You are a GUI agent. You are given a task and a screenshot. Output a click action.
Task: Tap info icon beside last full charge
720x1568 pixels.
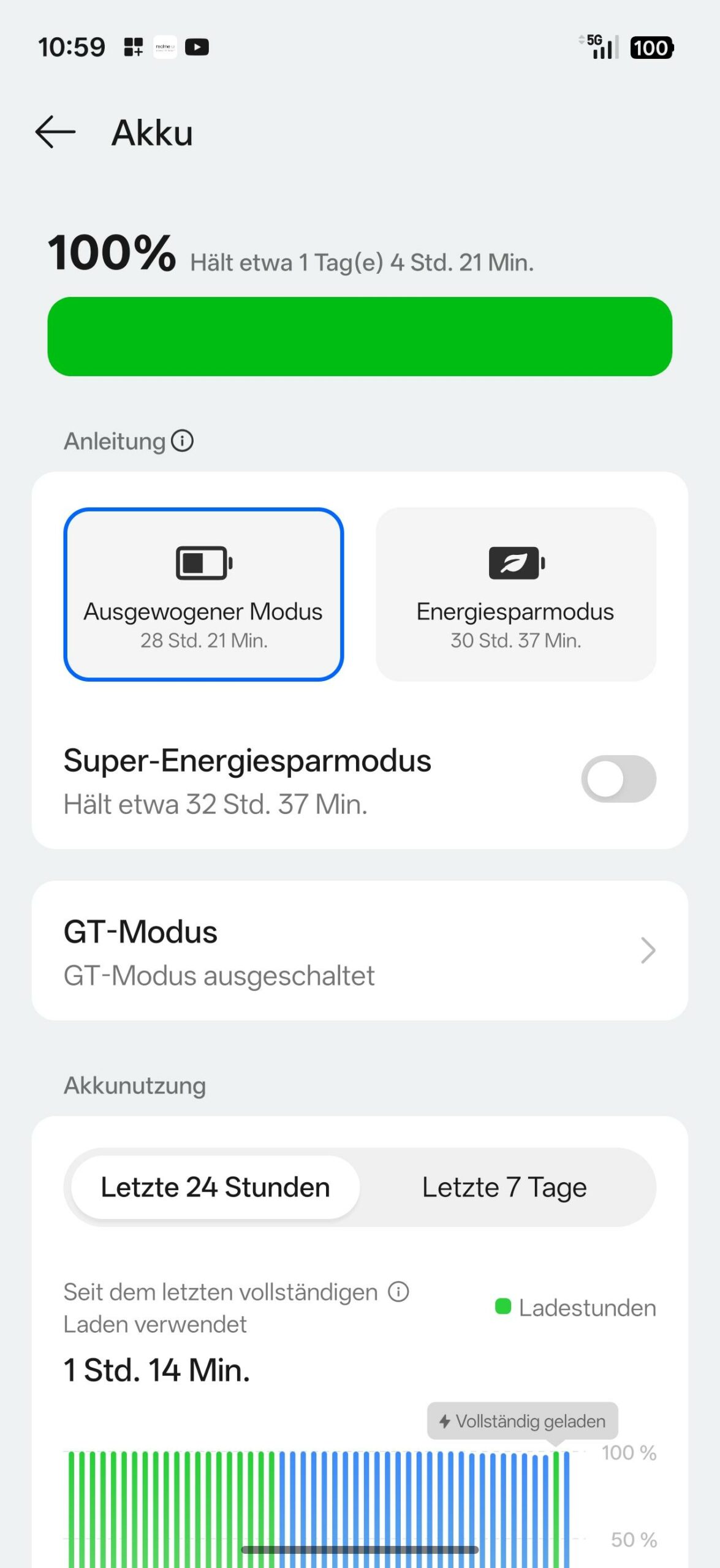398,1292
